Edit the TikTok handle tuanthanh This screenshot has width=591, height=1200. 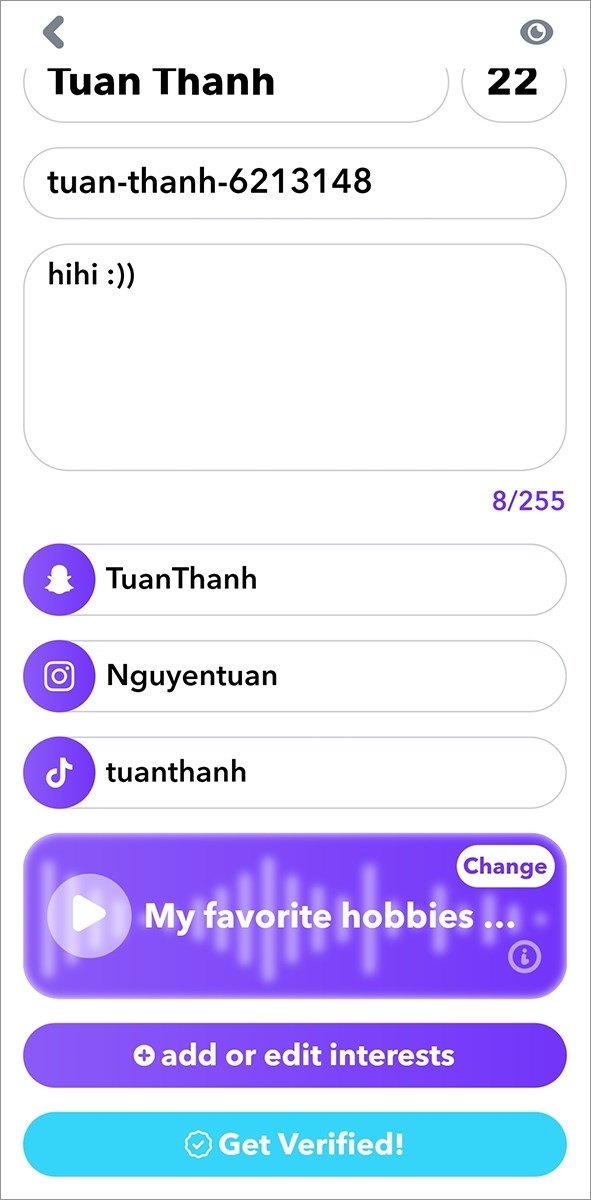click(x=295, y=772)
